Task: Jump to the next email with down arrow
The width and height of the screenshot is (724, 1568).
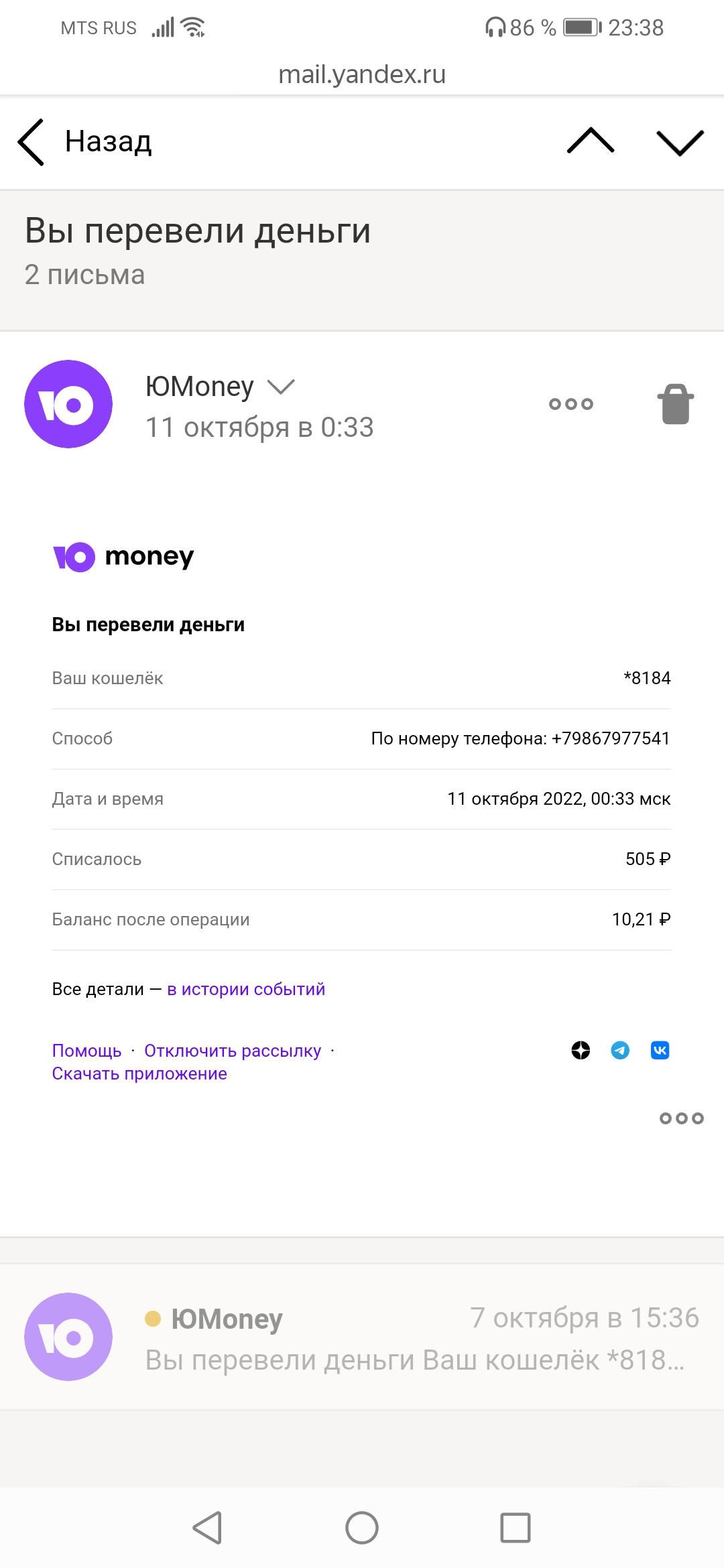Action: [680, 143]
